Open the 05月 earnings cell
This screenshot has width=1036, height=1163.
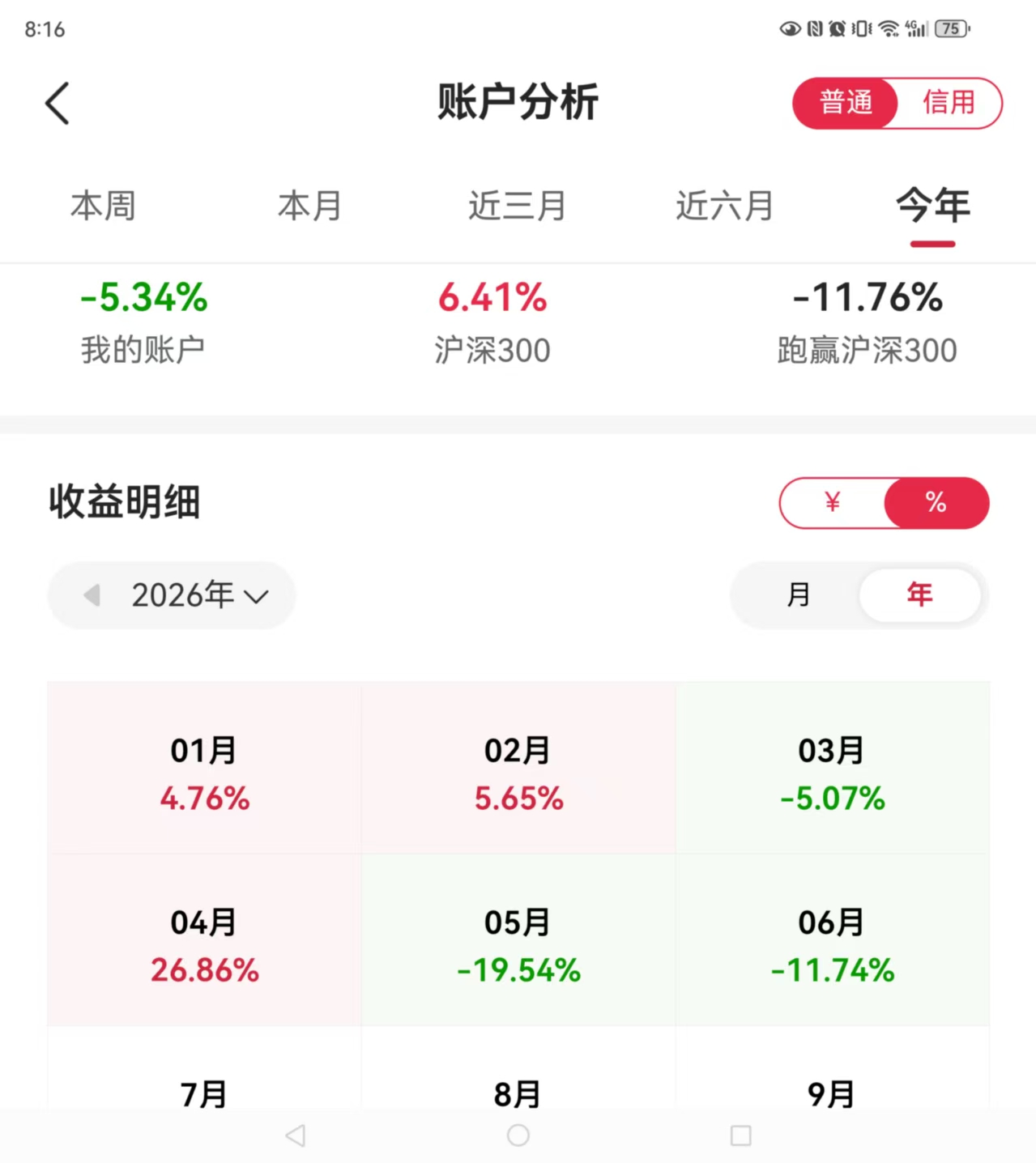click(518, 939)
